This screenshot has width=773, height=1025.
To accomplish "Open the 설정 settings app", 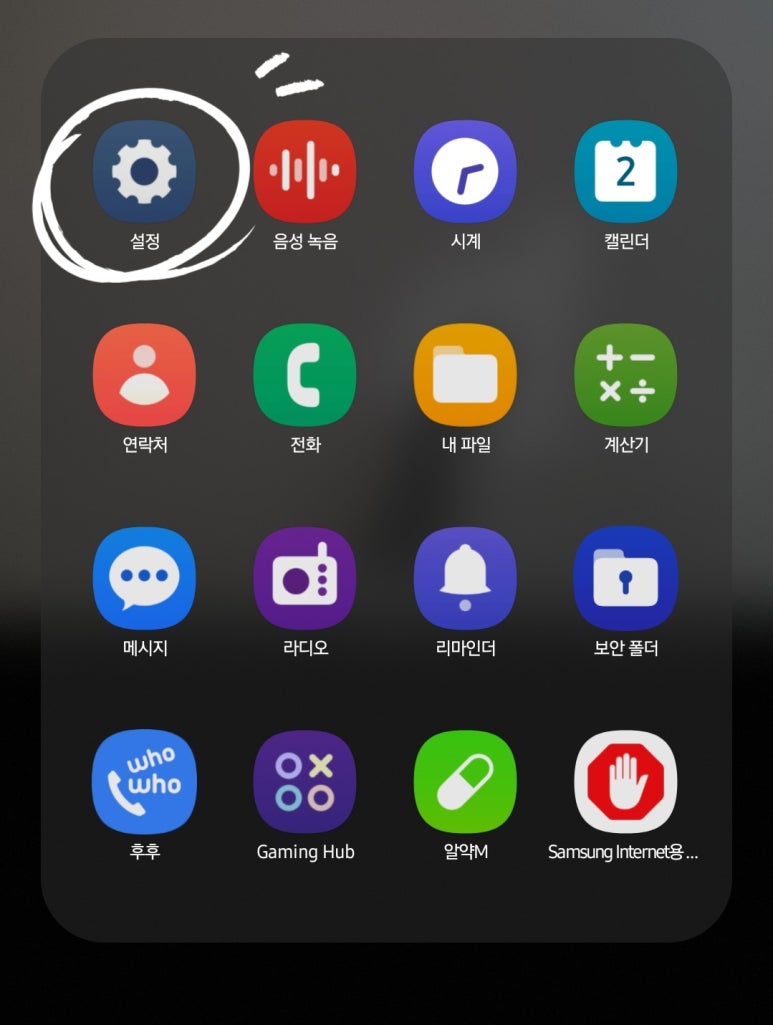I will tap(144, 172).
